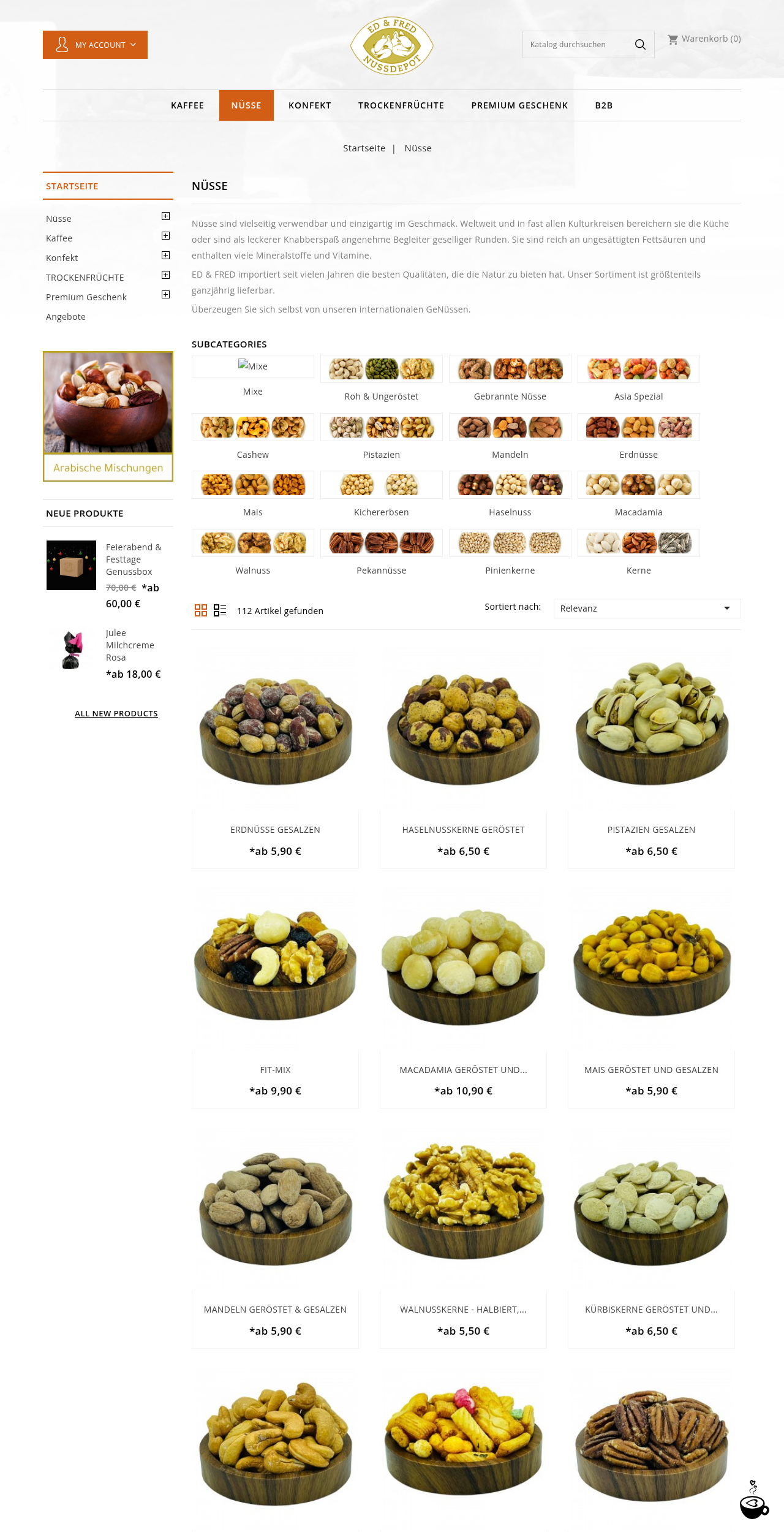Switch to list view layout

pyautogui.click(x=220, y=610)
